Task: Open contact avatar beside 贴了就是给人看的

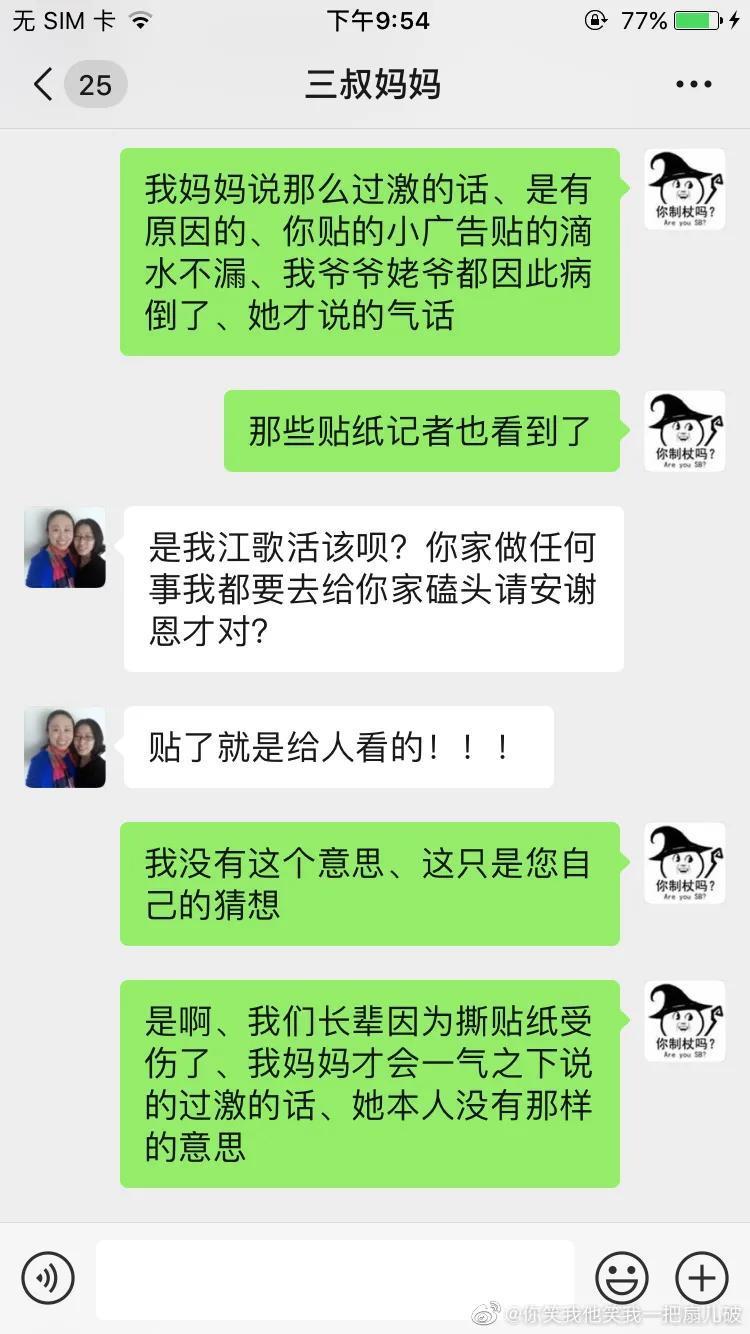Action: (x=65, y=747)
